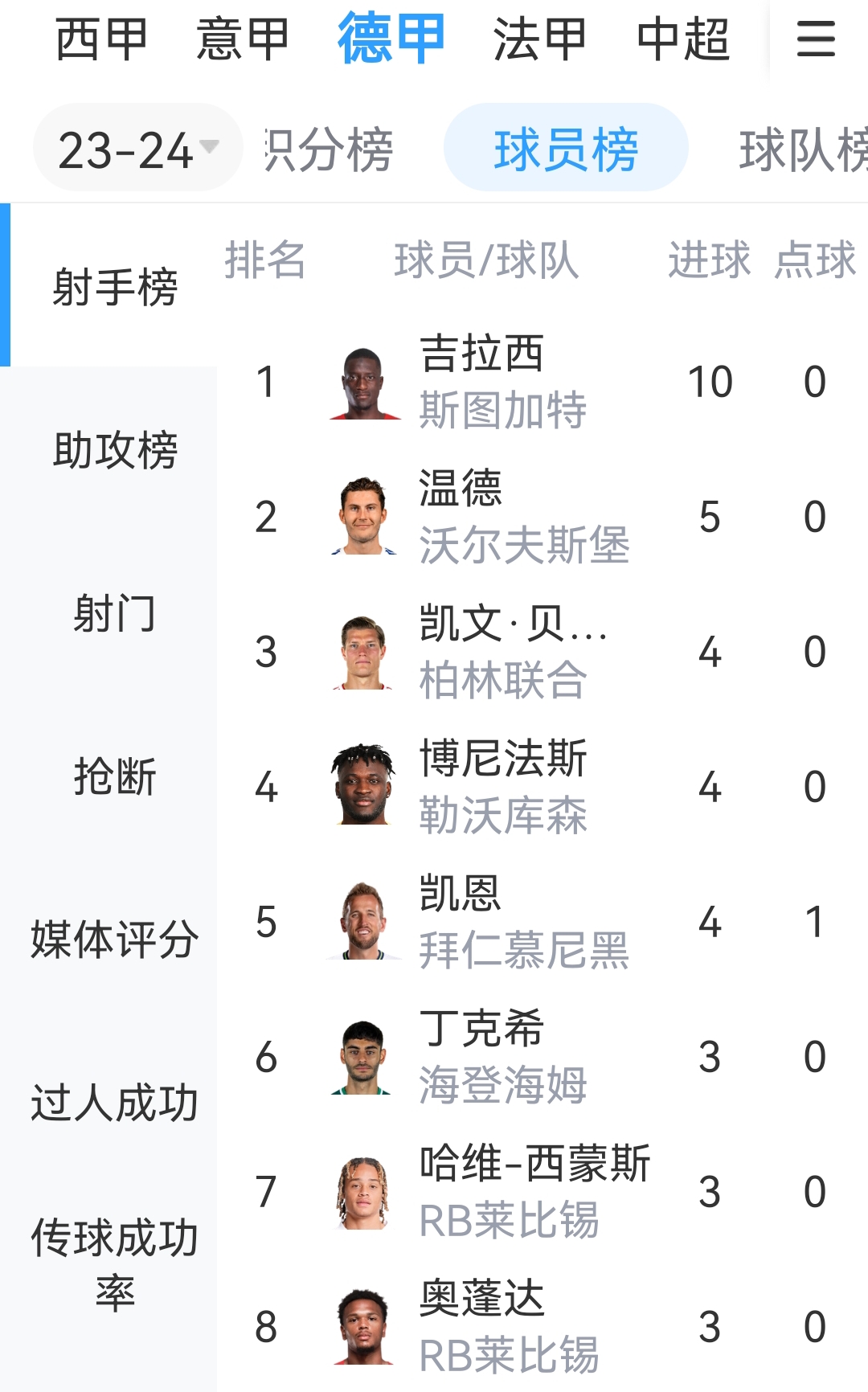Open player 吉拉西 from 斯图加特

click(x=482, y=381)
